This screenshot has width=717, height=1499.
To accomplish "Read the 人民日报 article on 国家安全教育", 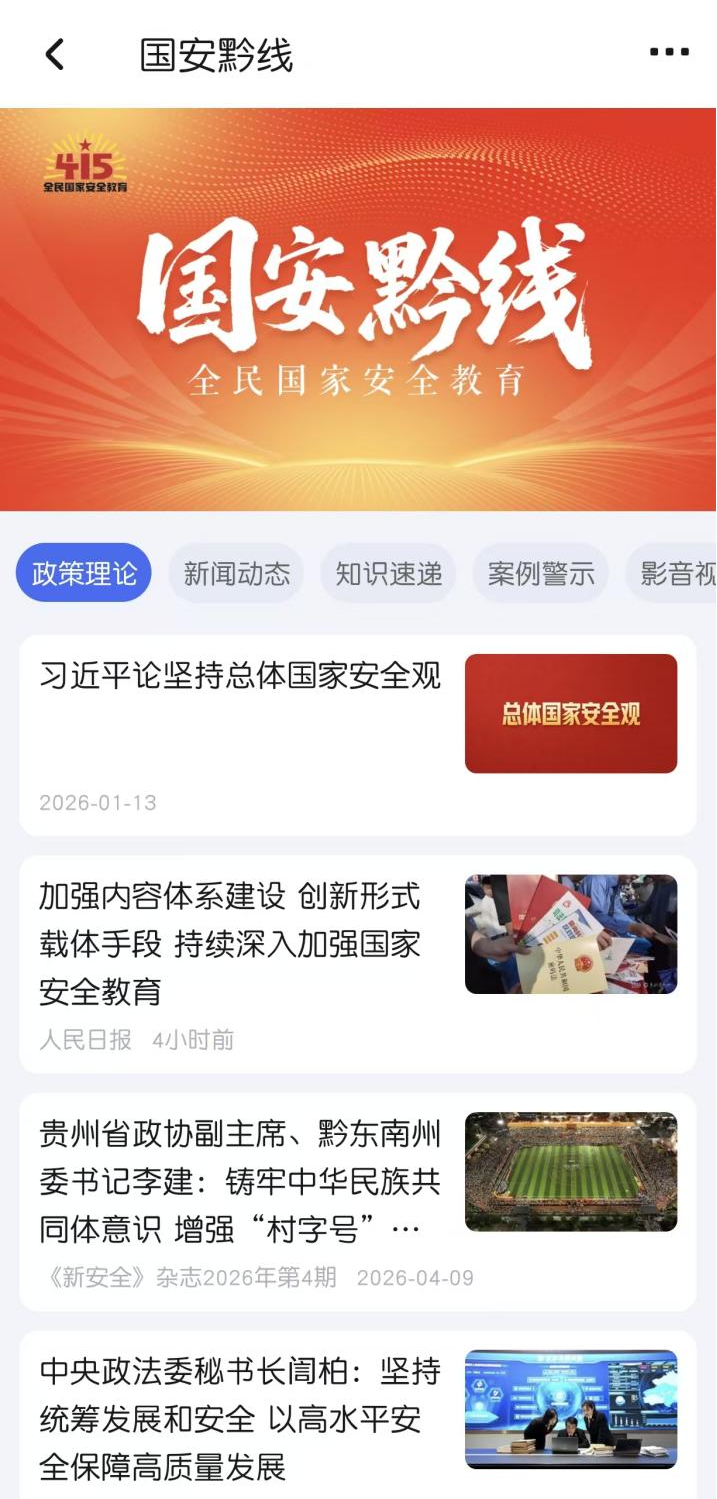I will [230, 944].
